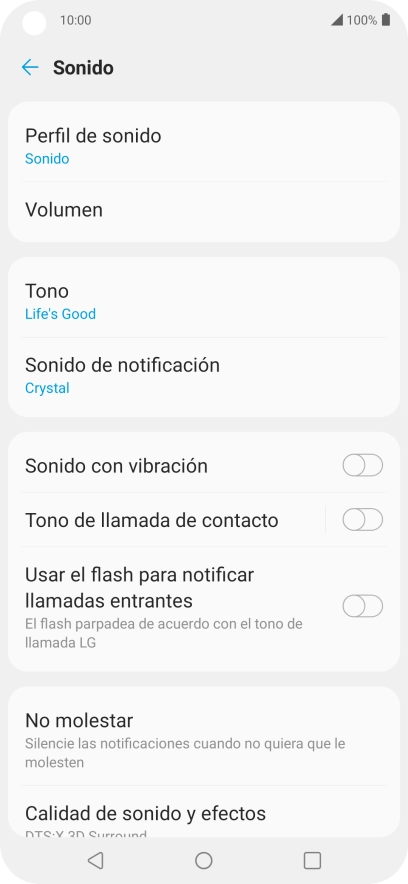Open Tono de llamada de contacto row
Viewport: 408px width, 884px height.
coord(167,520)
